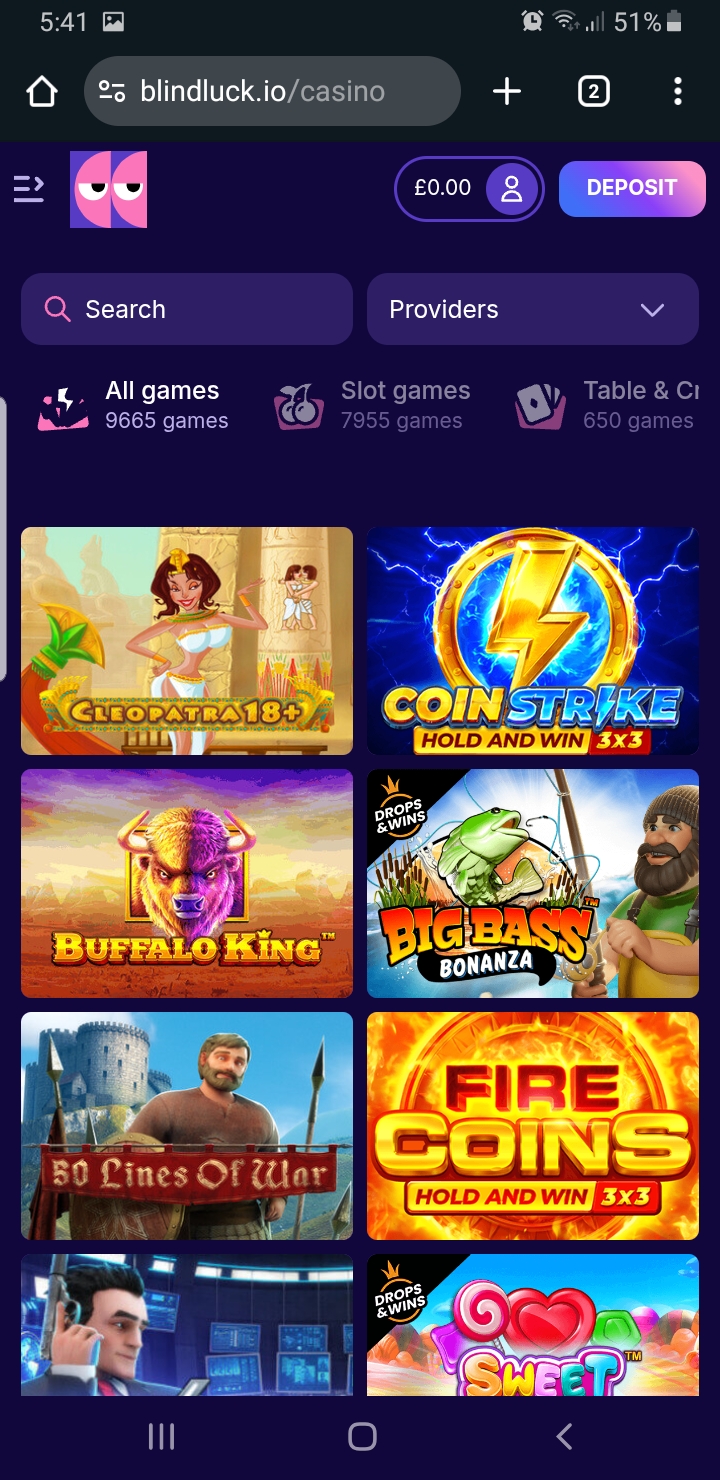Select the All games category

tap(135, 405)
